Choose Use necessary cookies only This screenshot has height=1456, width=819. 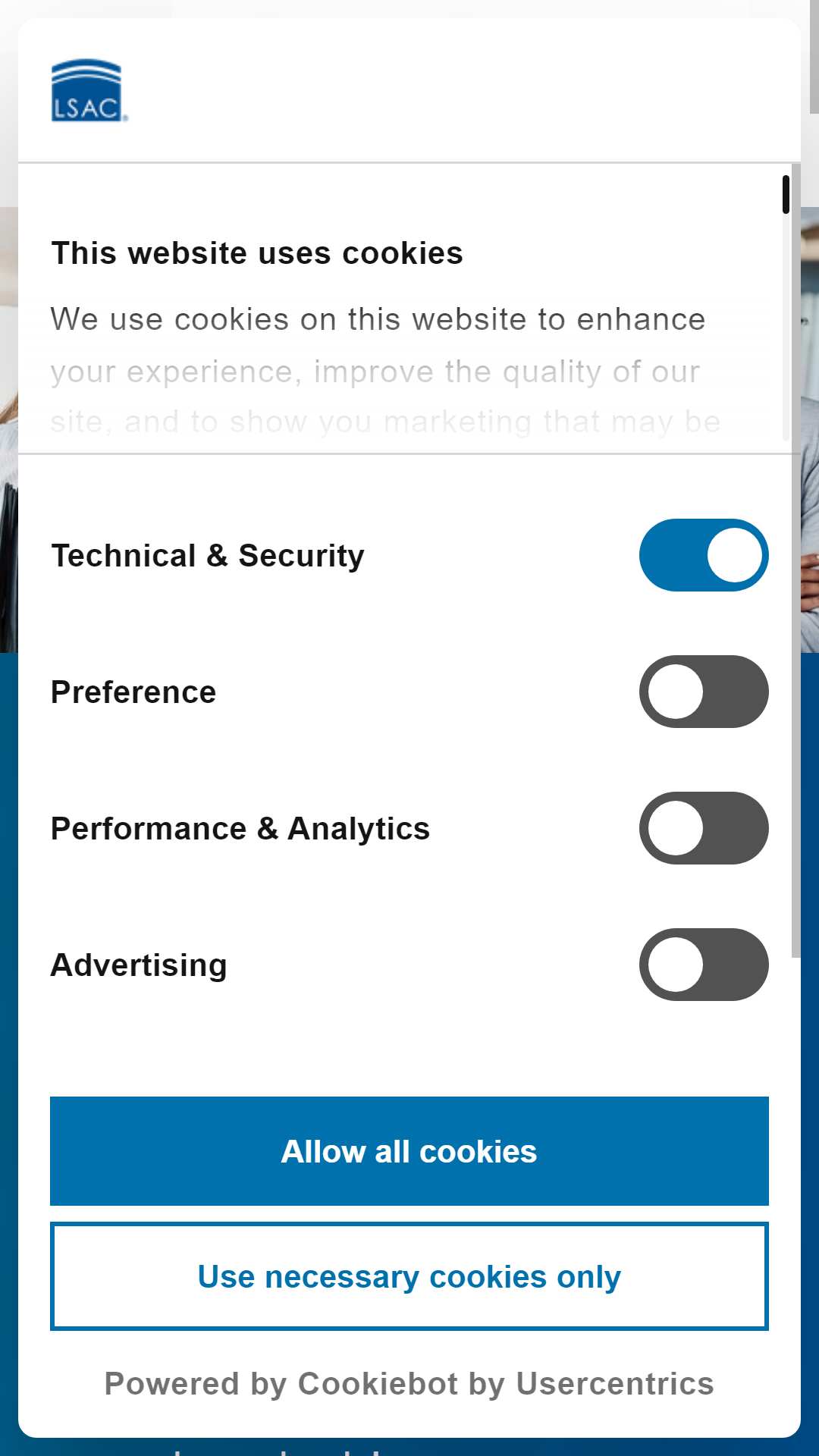(x=409, y=1276)
